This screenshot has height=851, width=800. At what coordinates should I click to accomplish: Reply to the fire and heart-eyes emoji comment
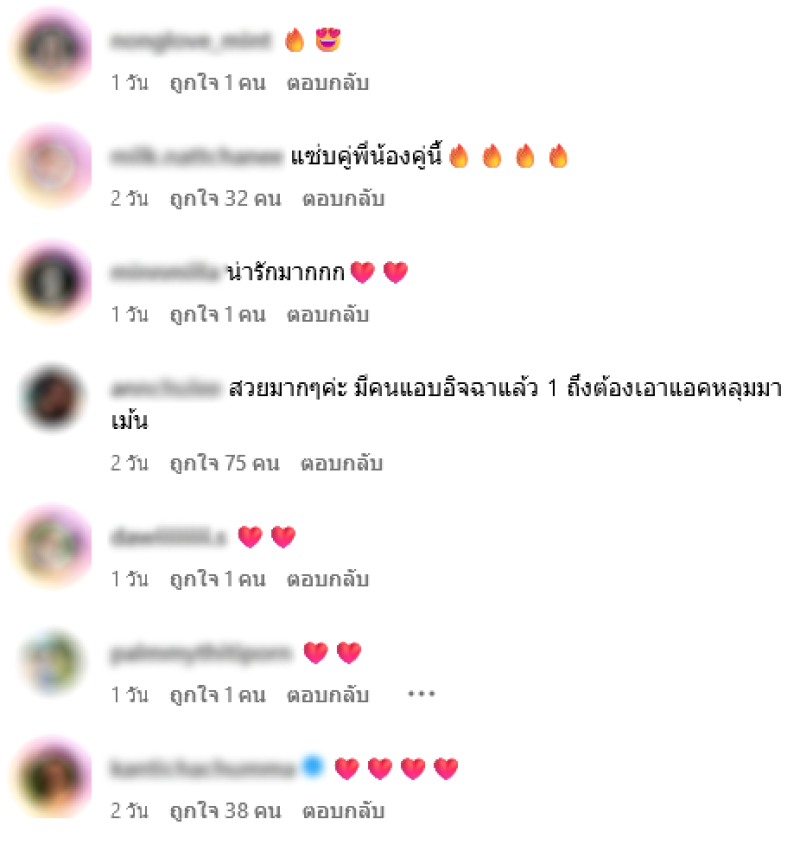[x=327, y=83]
